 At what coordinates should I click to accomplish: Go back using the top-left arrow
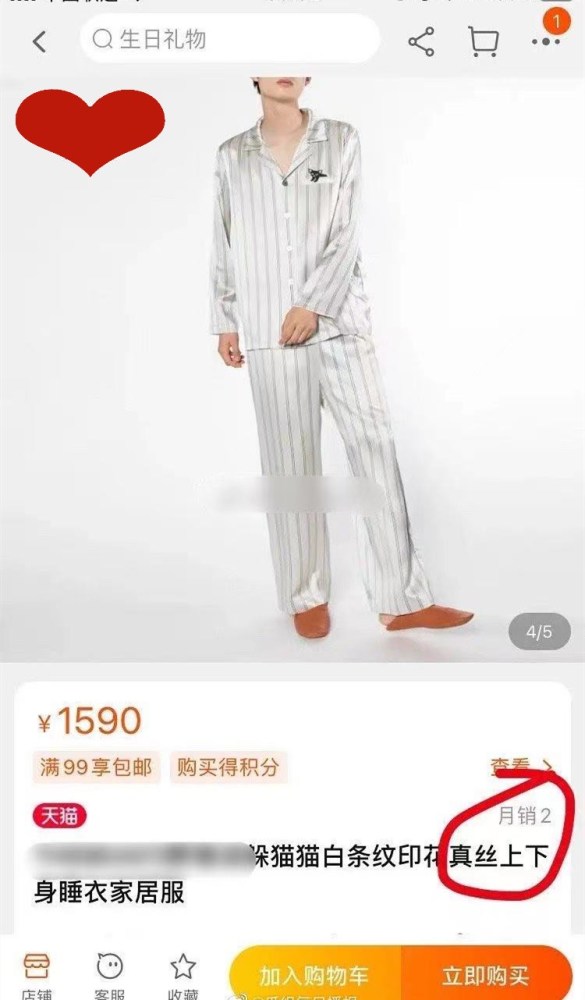click(x=40, y=42)
